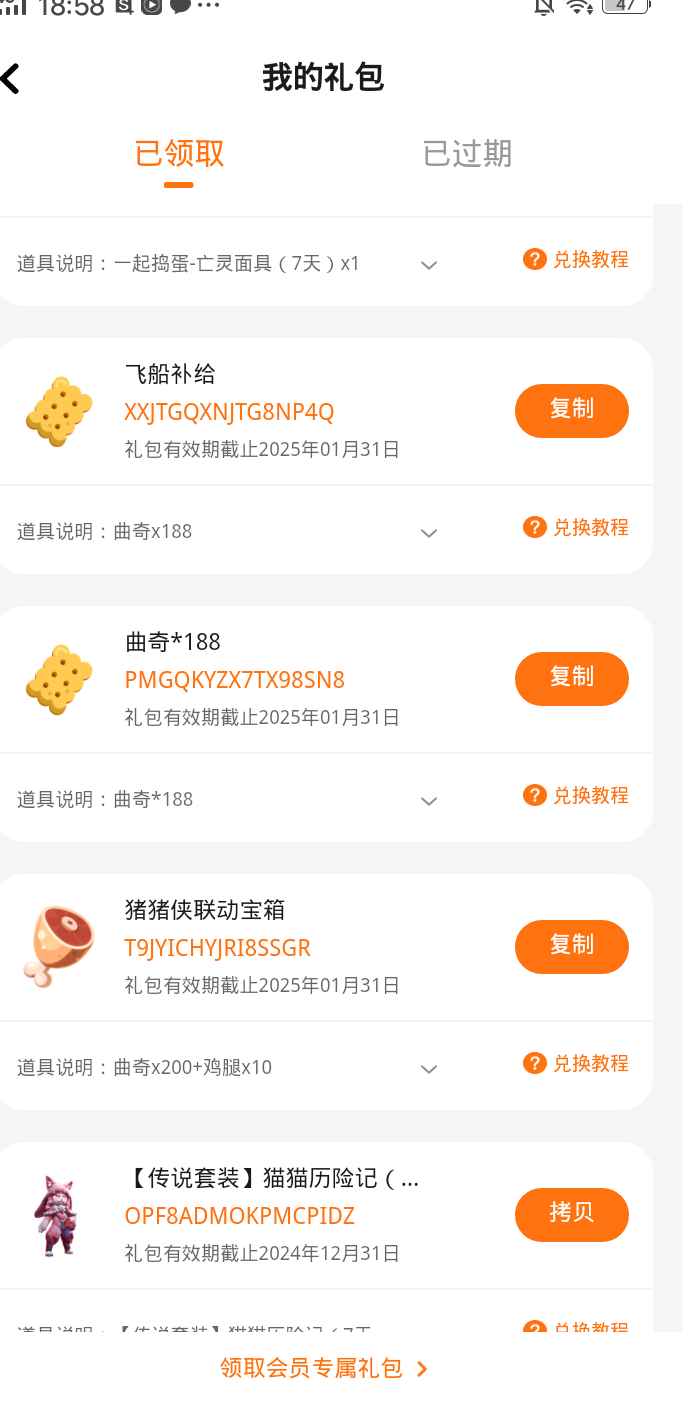Expand the 曲奇x200+鸡腿x10 item description
This screenshot has width=682, height=1407.
click(x=429, y=1069)
